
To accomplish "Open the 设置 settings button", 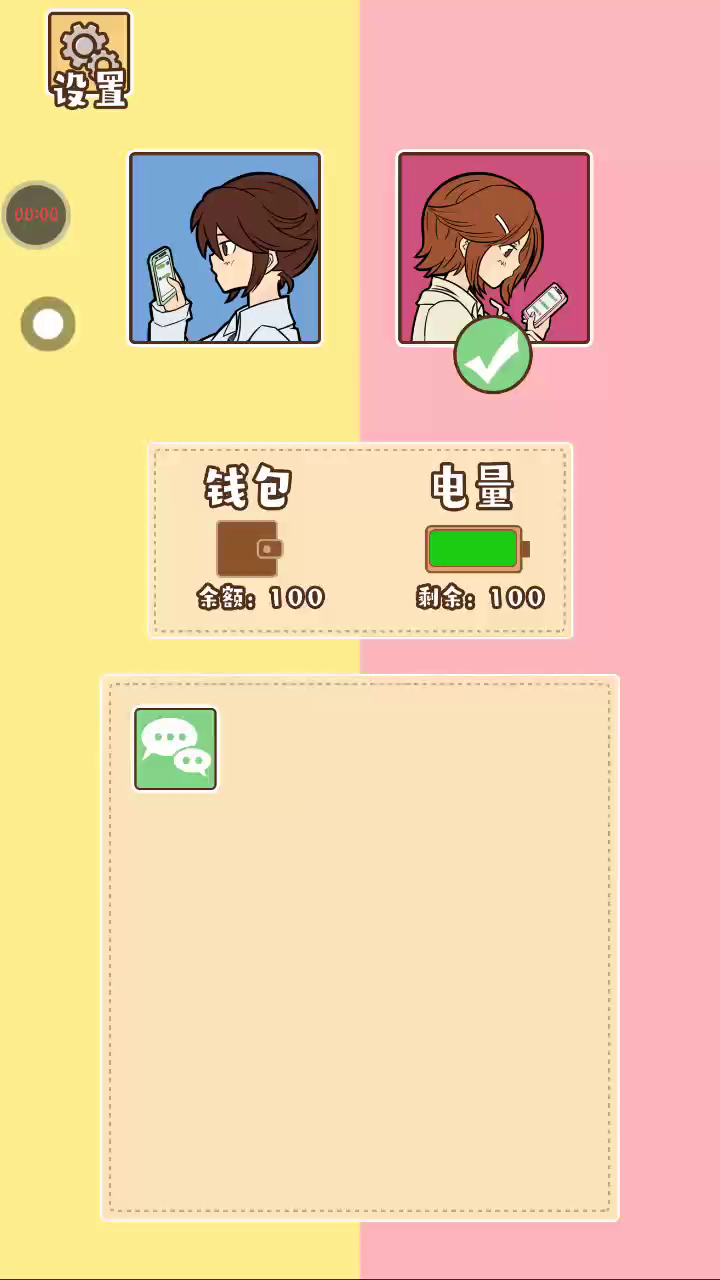I will coord(89,60).
